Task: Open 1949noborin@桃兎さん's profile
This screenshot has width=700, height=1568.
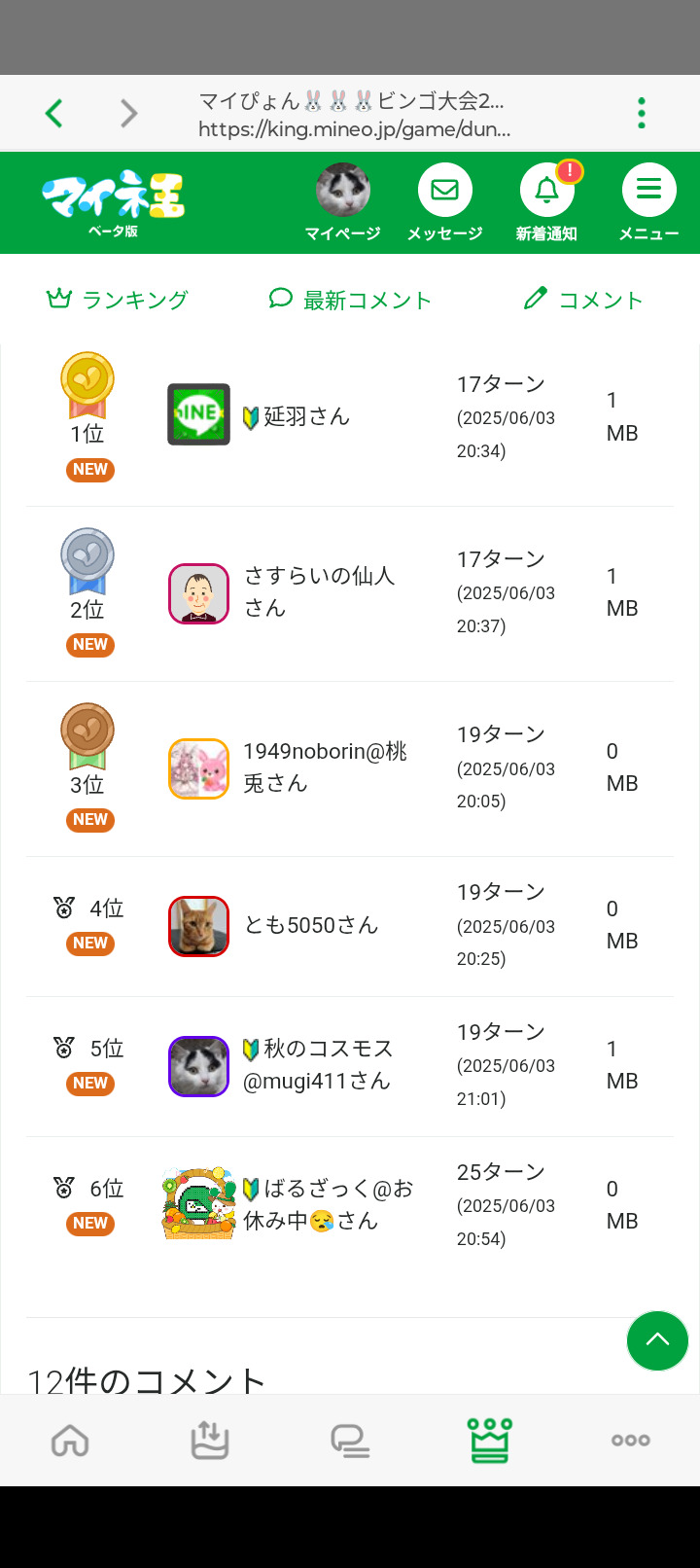Action: (324, 766)
